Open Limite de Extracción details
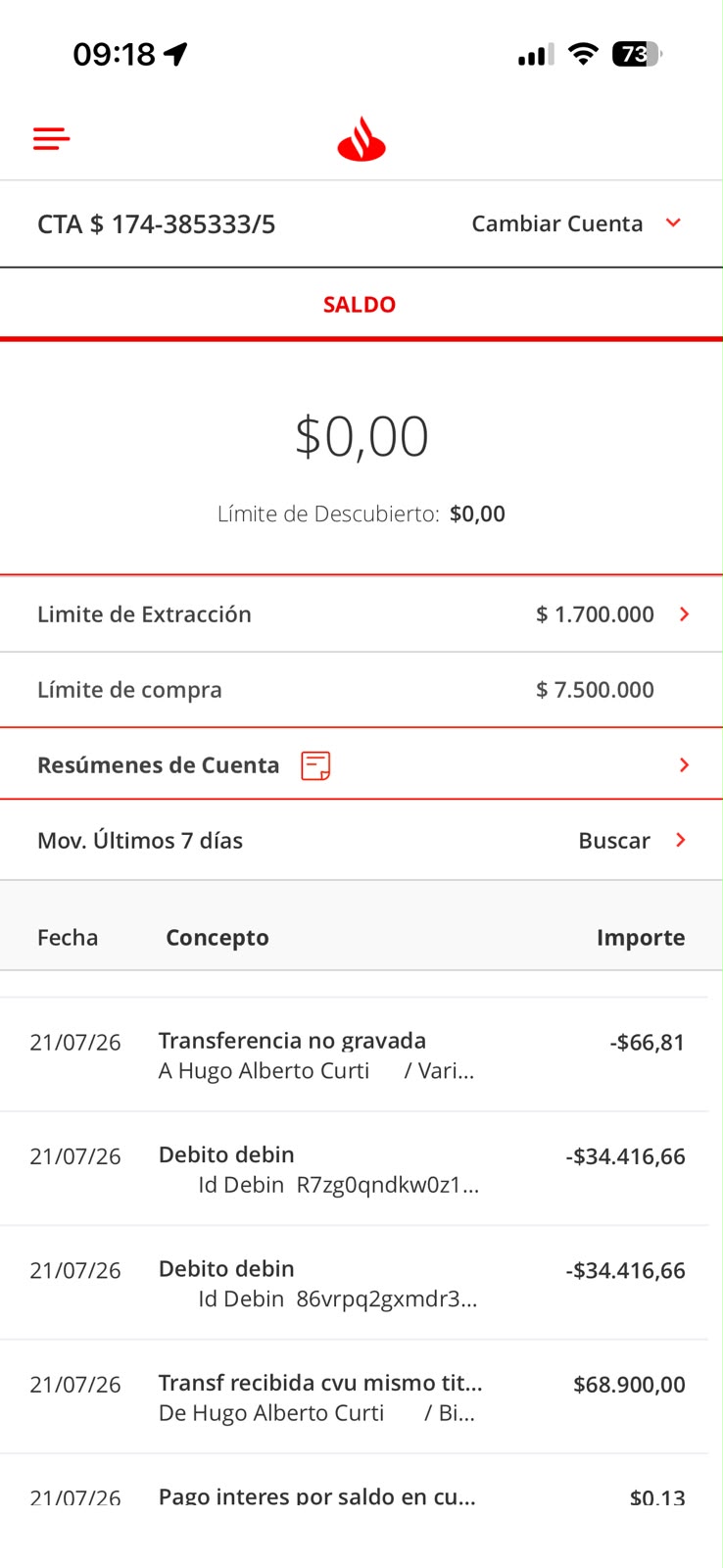Screen dimensions: 723x1568 pyautogui.click(x=361, y=614)
